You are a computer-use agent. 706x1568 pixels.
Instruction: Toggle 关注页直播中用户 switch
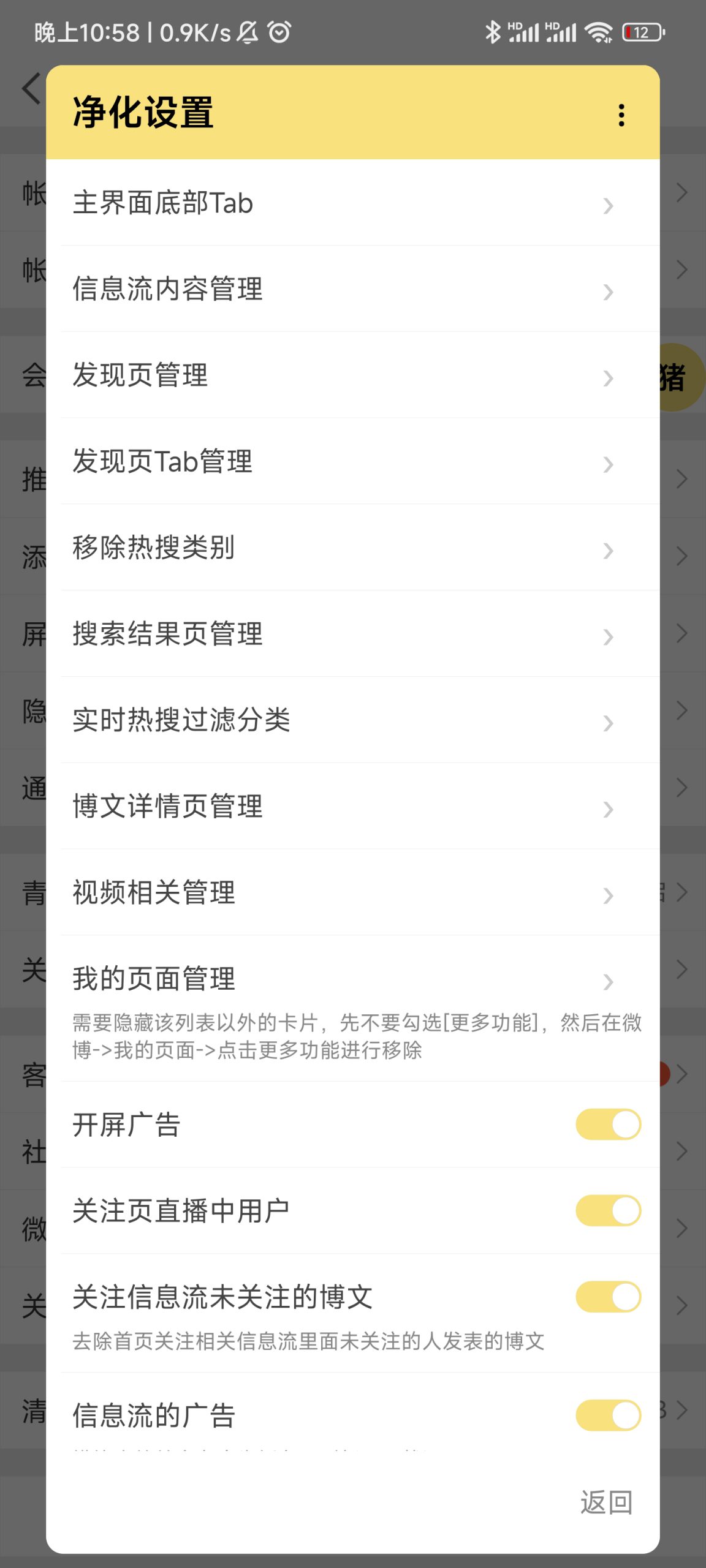click(x=608, y=1211)
